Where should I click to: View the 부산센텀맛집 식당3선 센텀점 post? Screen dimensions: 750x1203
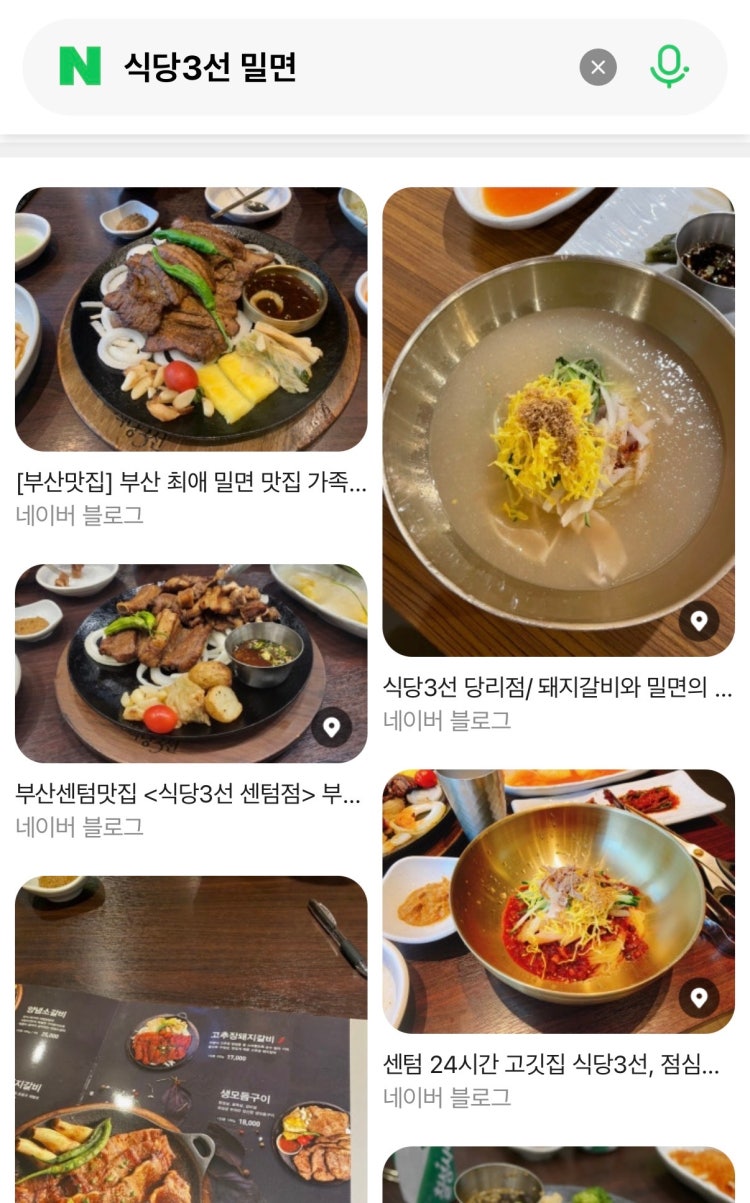(189, 794)
